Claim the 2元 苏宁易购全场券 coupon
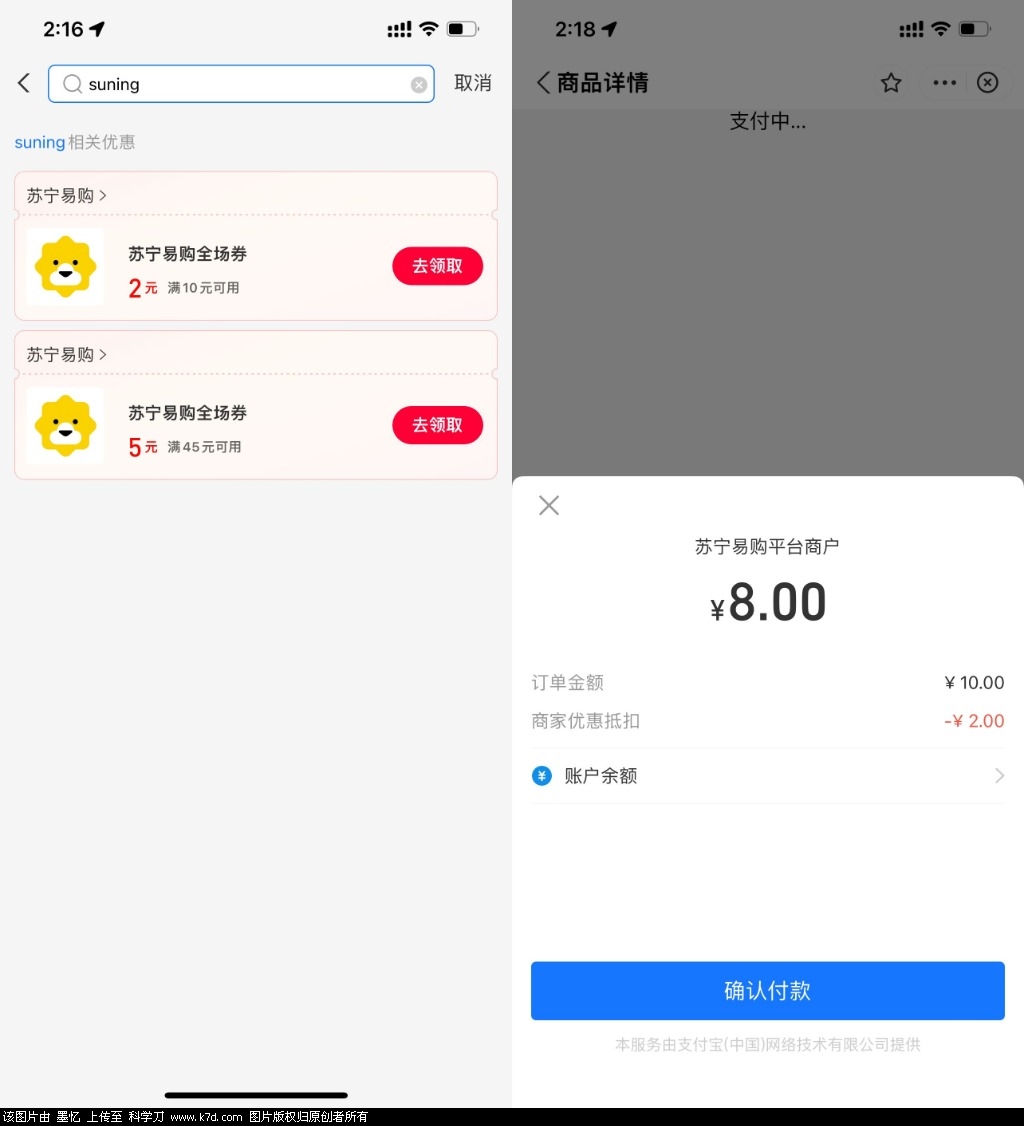1024x1126 pixels. pyautogui.click(x=437, y=266)
